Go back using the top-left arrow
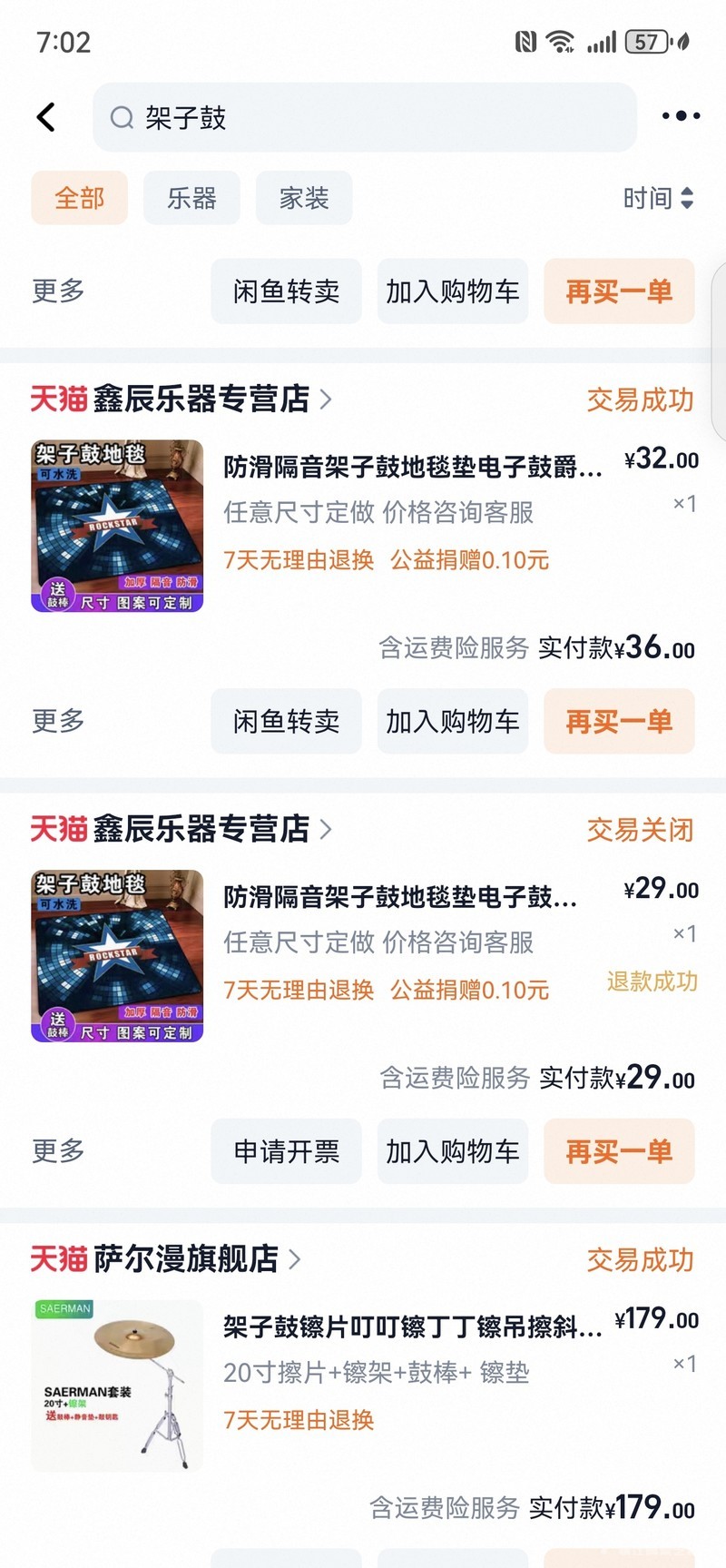 click(46, 117)
